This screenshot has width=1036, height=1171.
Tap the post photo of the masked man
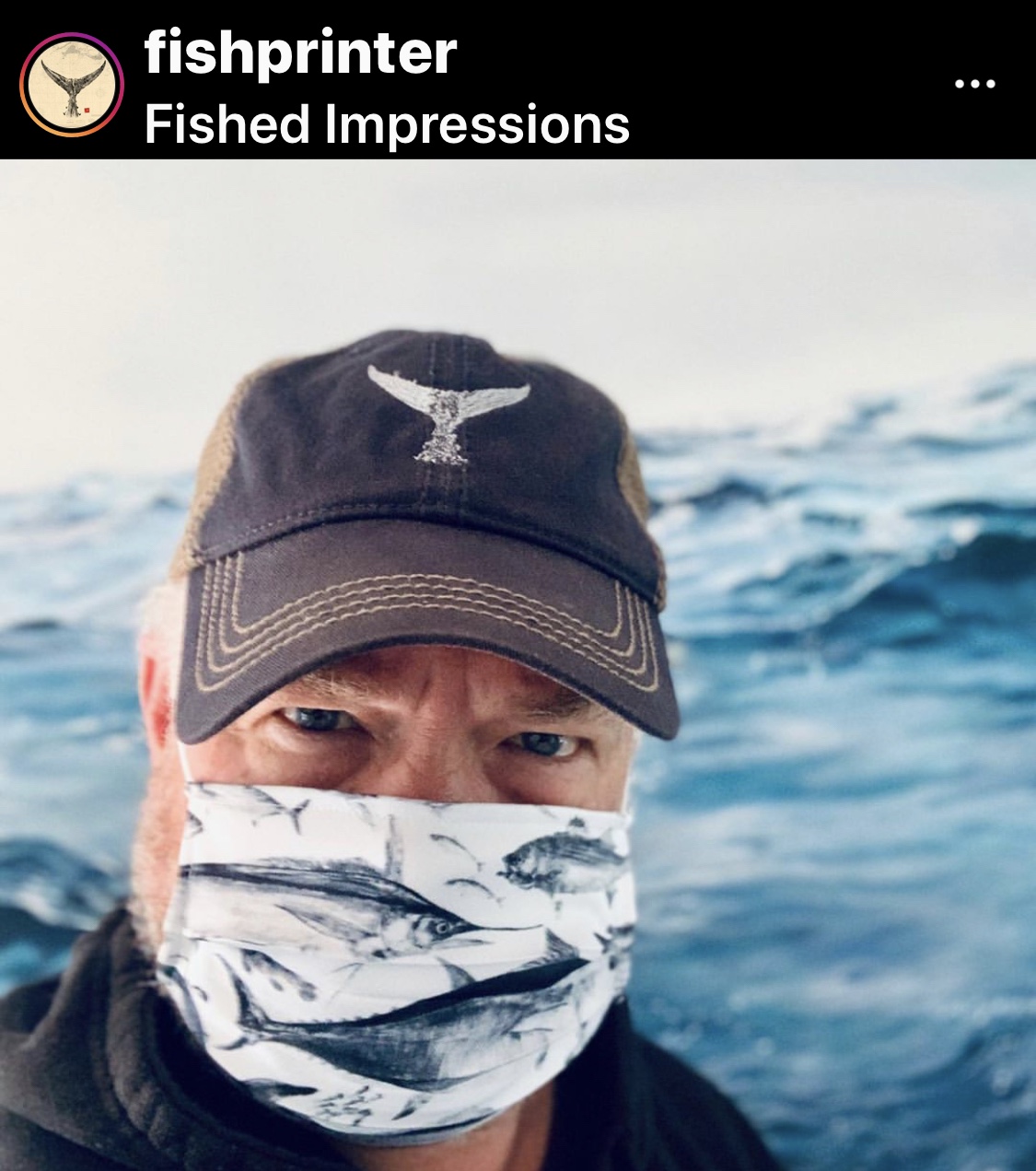pos(518,663)
